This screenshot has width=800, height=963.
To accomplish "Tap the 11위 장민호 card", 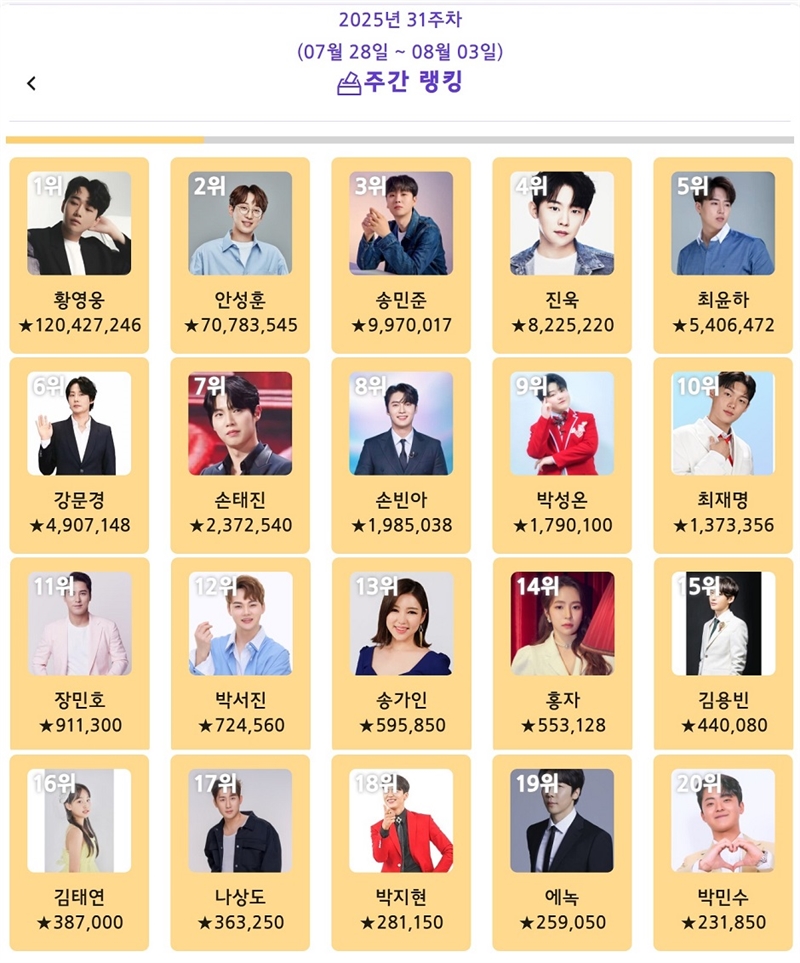I will [79, 653].
